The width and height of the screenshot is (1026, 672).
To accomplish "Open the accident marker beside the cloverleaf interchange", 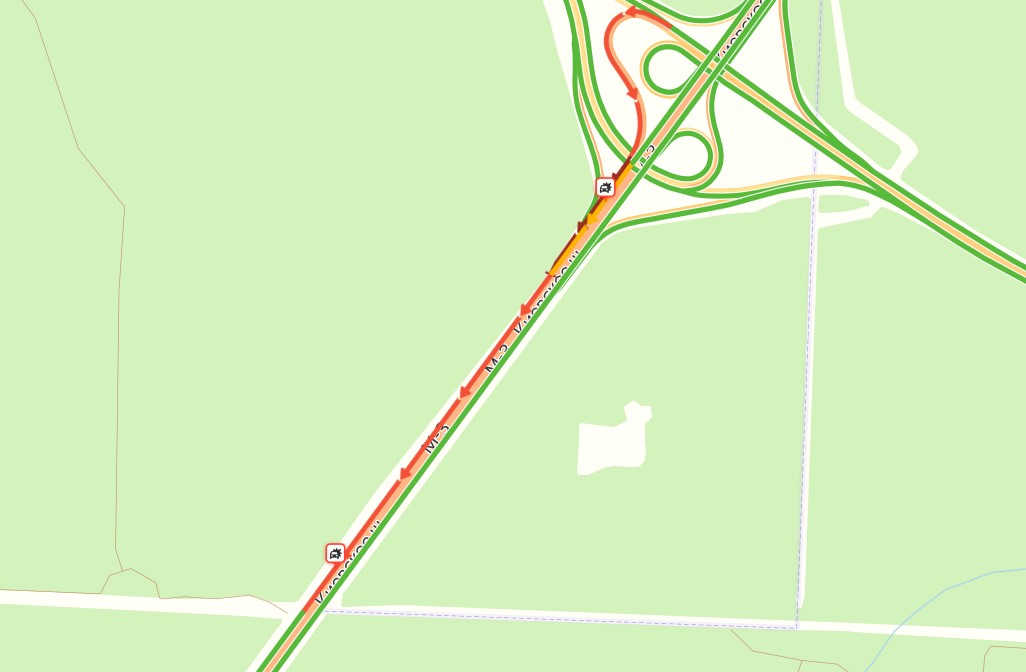I will tap(605, 187).
